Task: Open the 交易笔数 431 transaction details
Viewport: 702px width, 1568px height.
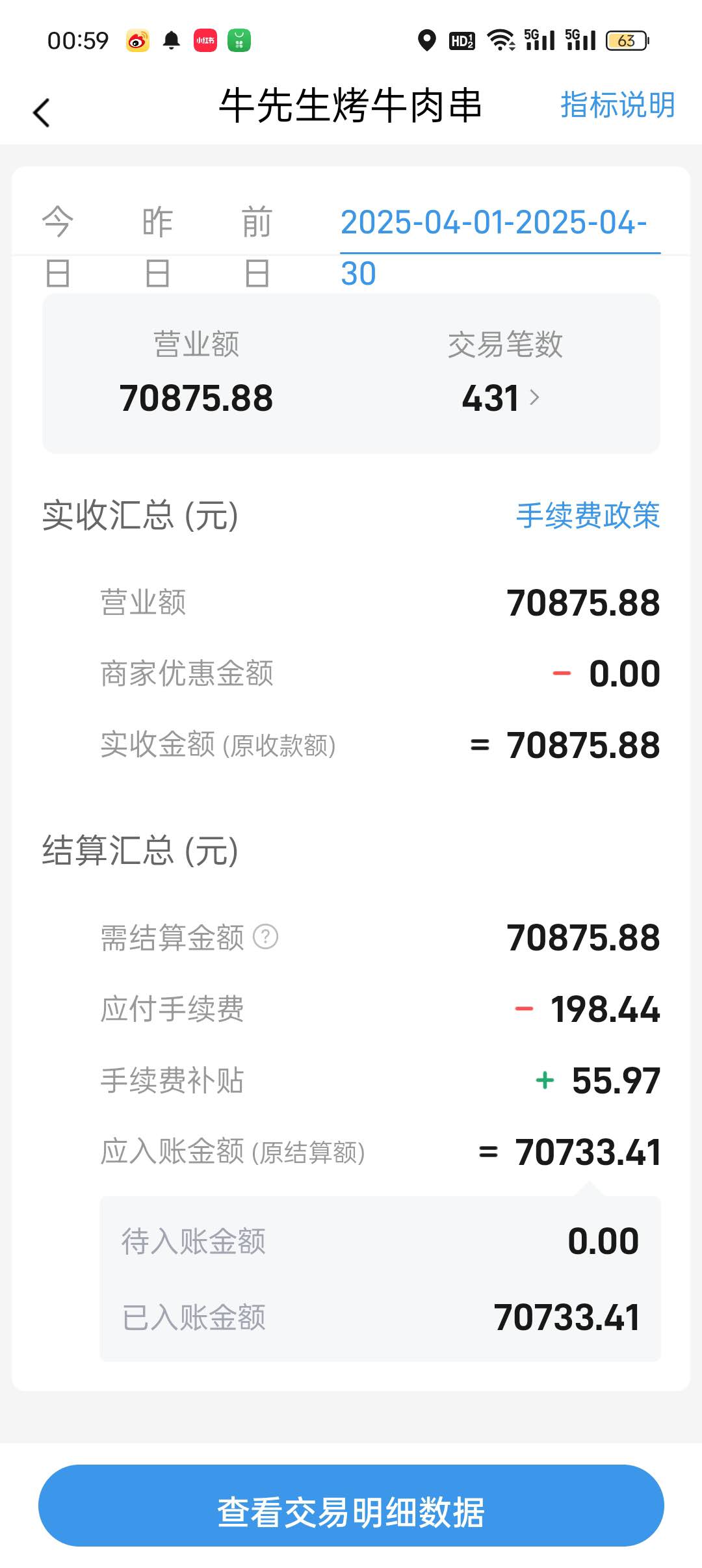Action: [x=504, y=373]
